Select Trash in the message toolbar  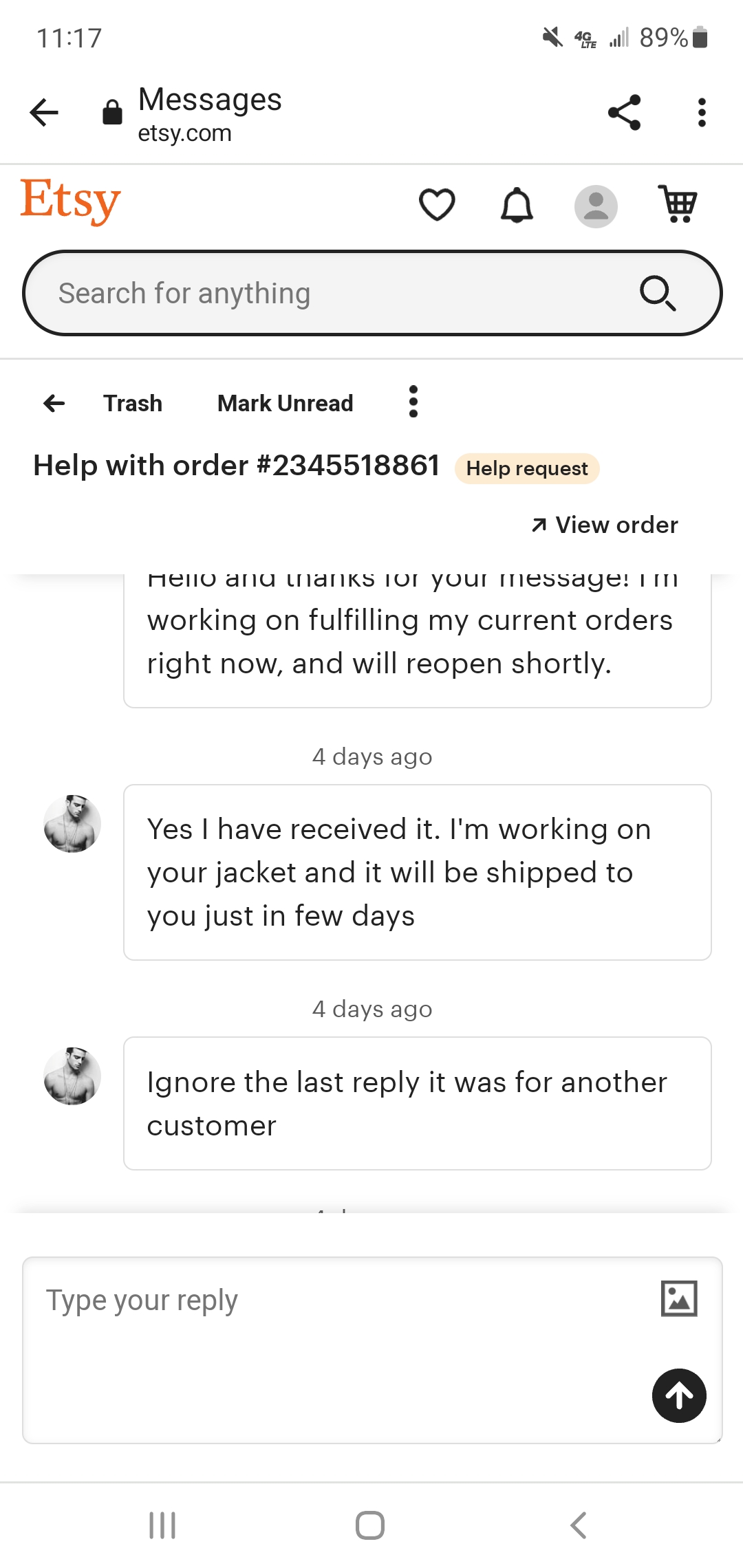click(x=132, y=403)
